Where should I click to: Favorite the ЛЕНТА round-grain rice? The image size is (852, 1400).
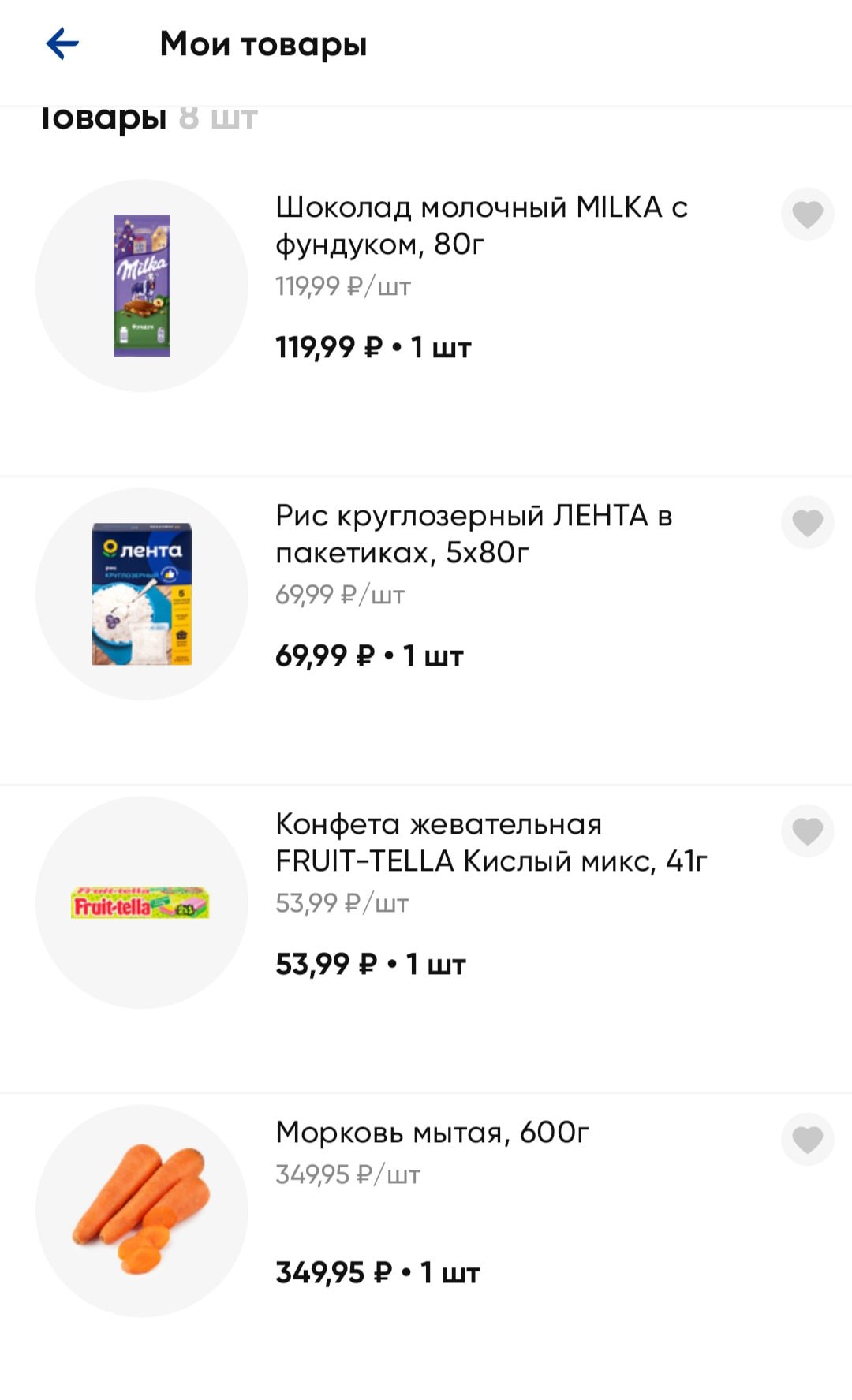click(x=807, y=522)
